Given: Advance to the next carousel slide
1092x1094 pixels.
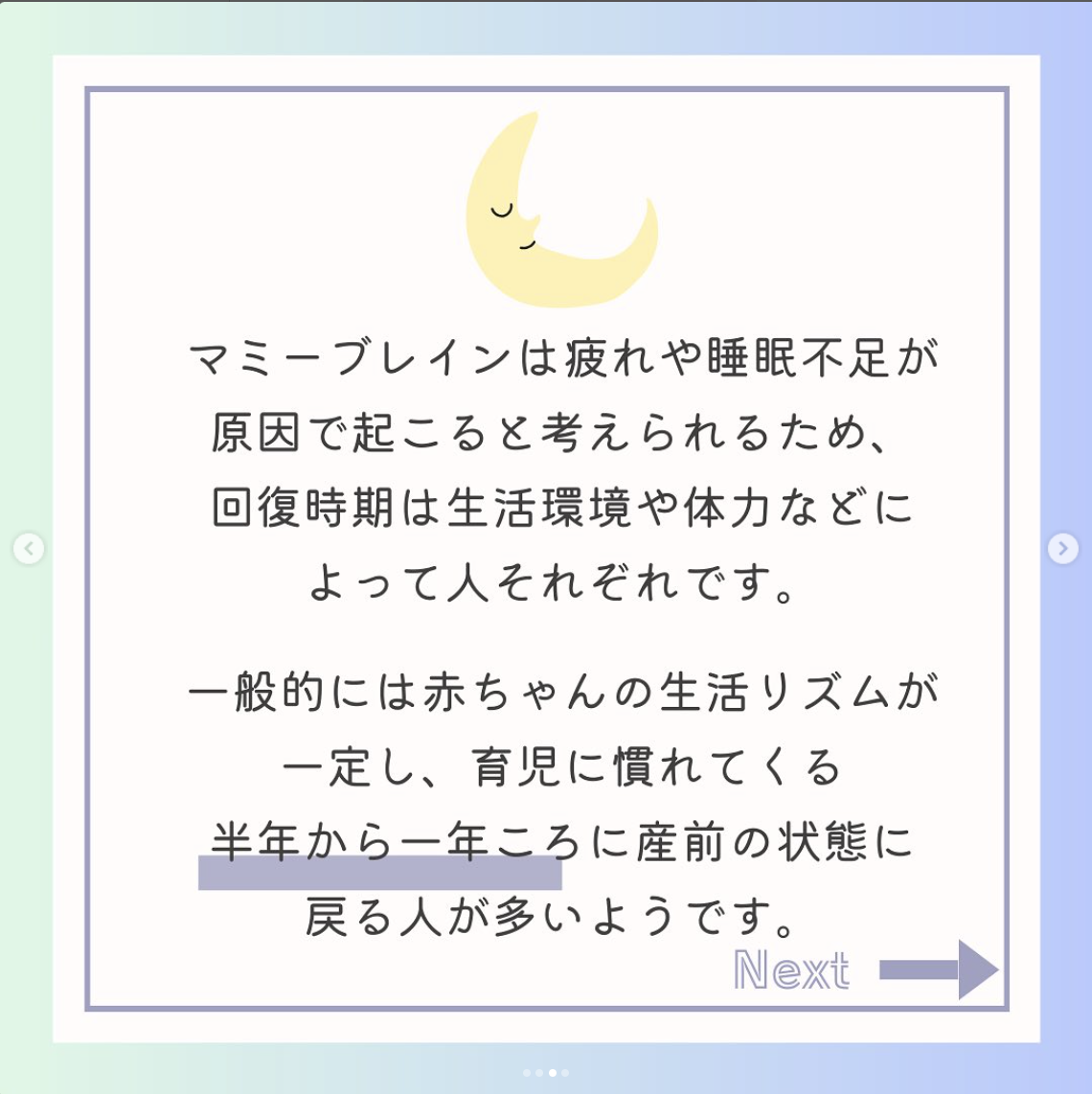Looking at the screenshot, I should coord(1062,548).
